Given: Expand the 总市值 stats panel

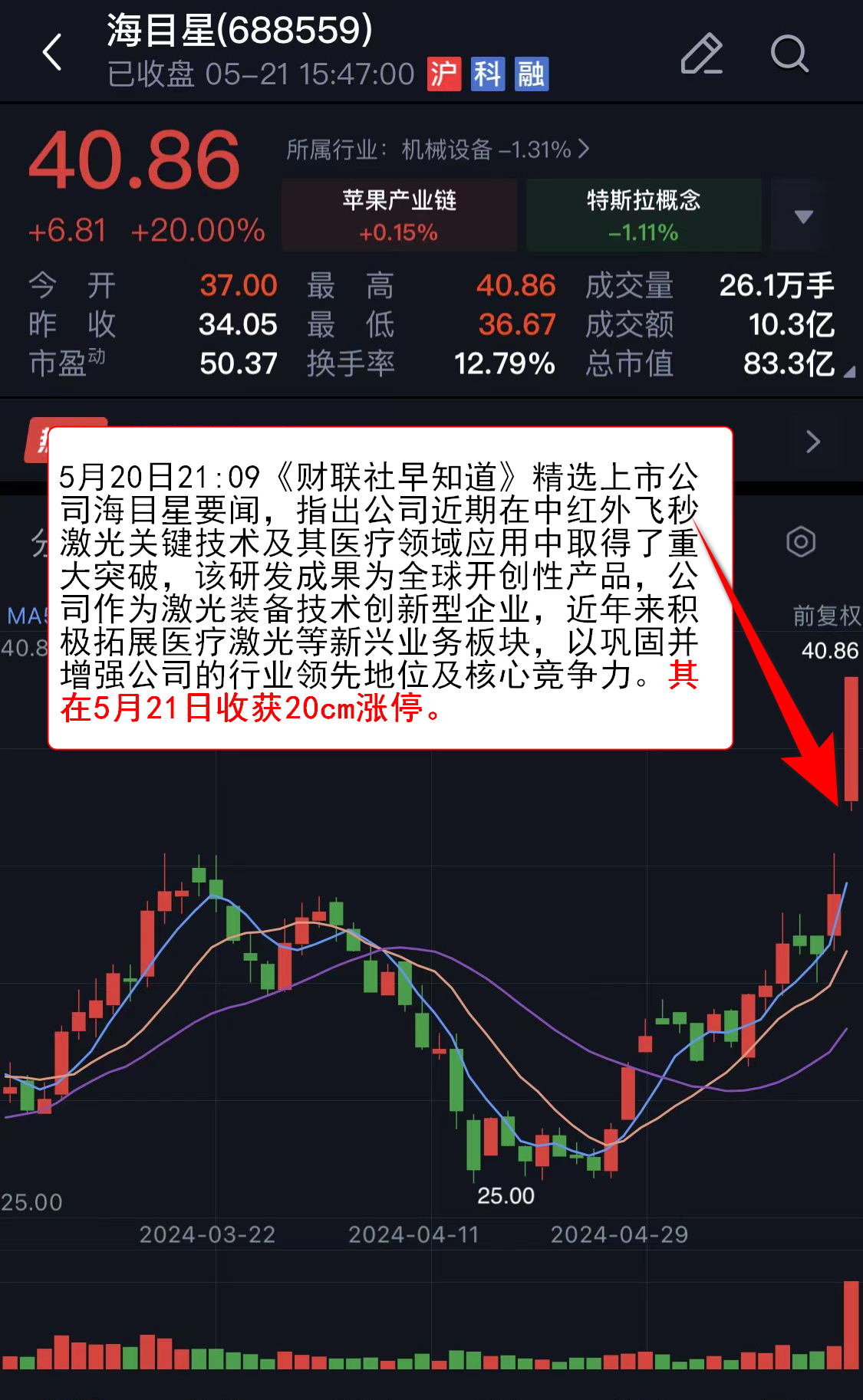Looking at the screenshot, I should click(848, 372).
